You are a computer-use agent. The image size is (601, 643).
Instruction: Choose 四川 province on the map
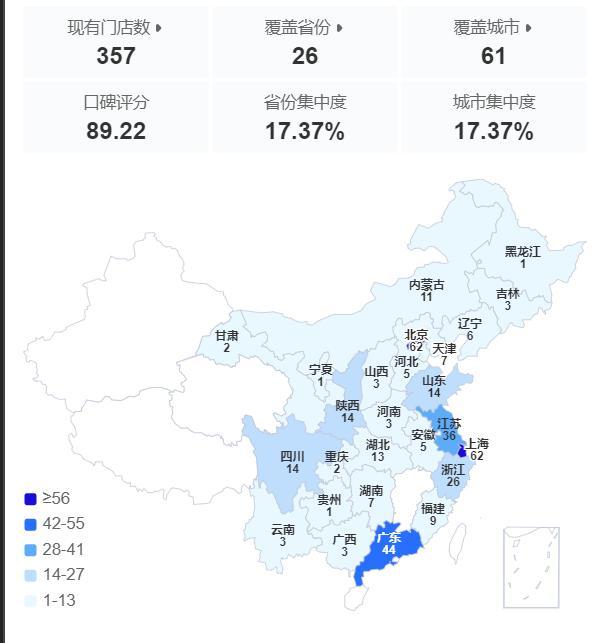[292, 462]
